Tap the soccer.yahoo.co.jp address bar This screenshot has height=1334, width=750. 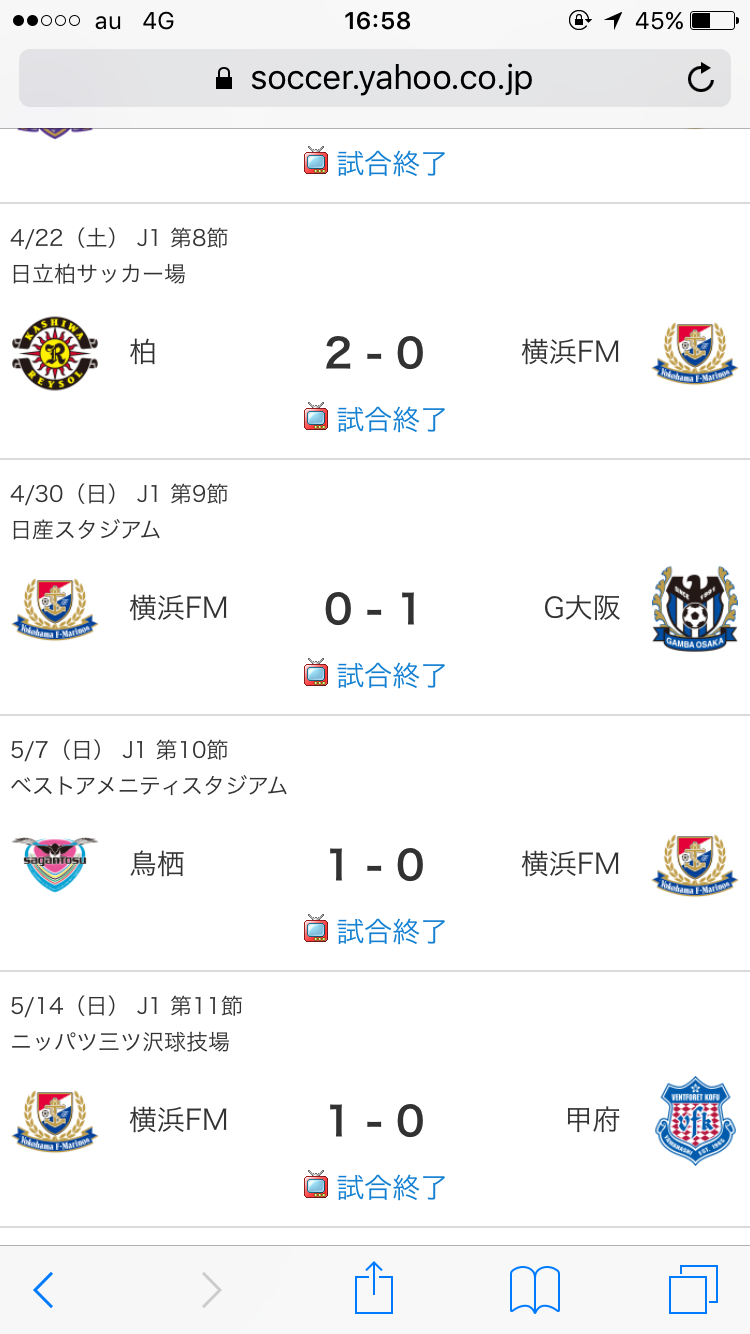[374, 78]
